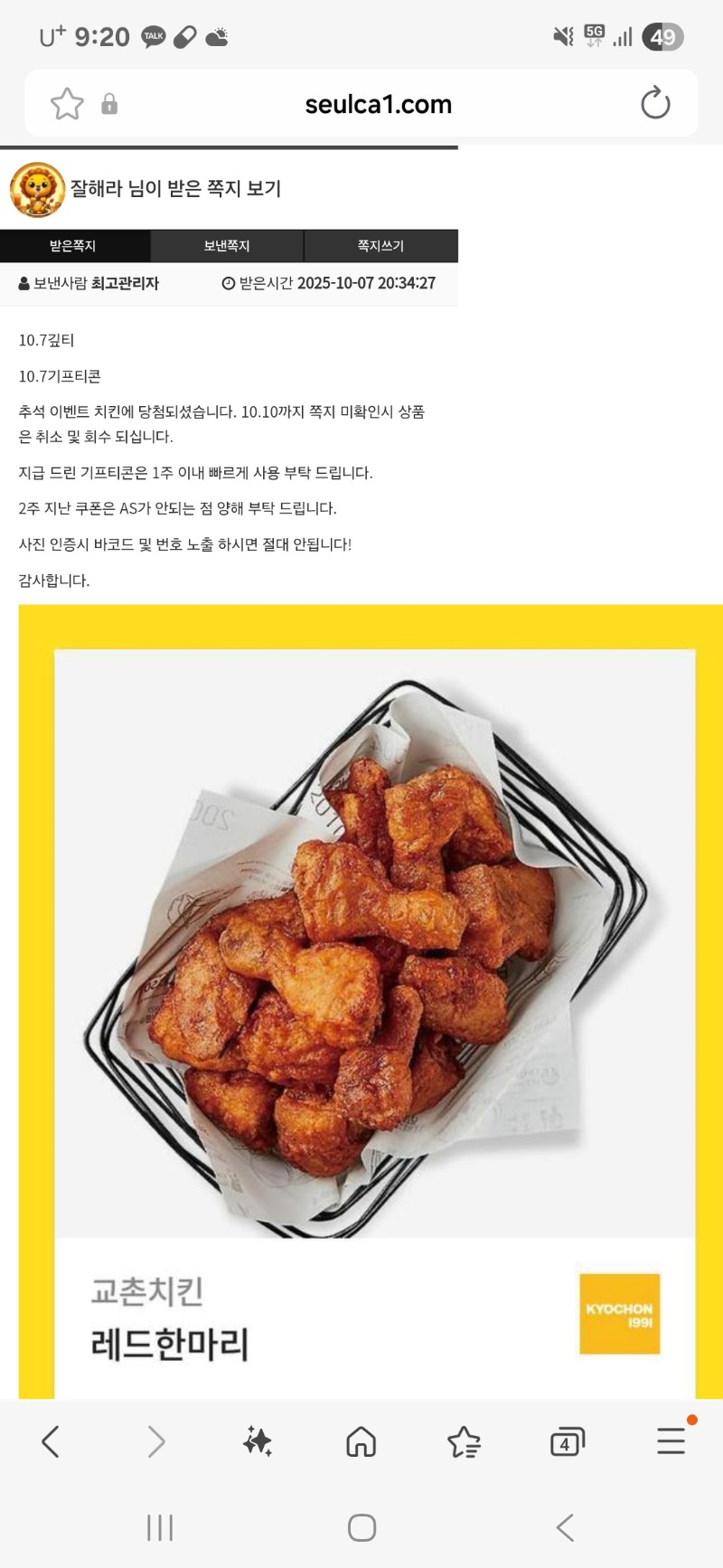Image resolution: width=723 pixels, height=1568 pixels.
Task: Switch to the 보낸쪽지 tab
Action: (x=227, y=246)
